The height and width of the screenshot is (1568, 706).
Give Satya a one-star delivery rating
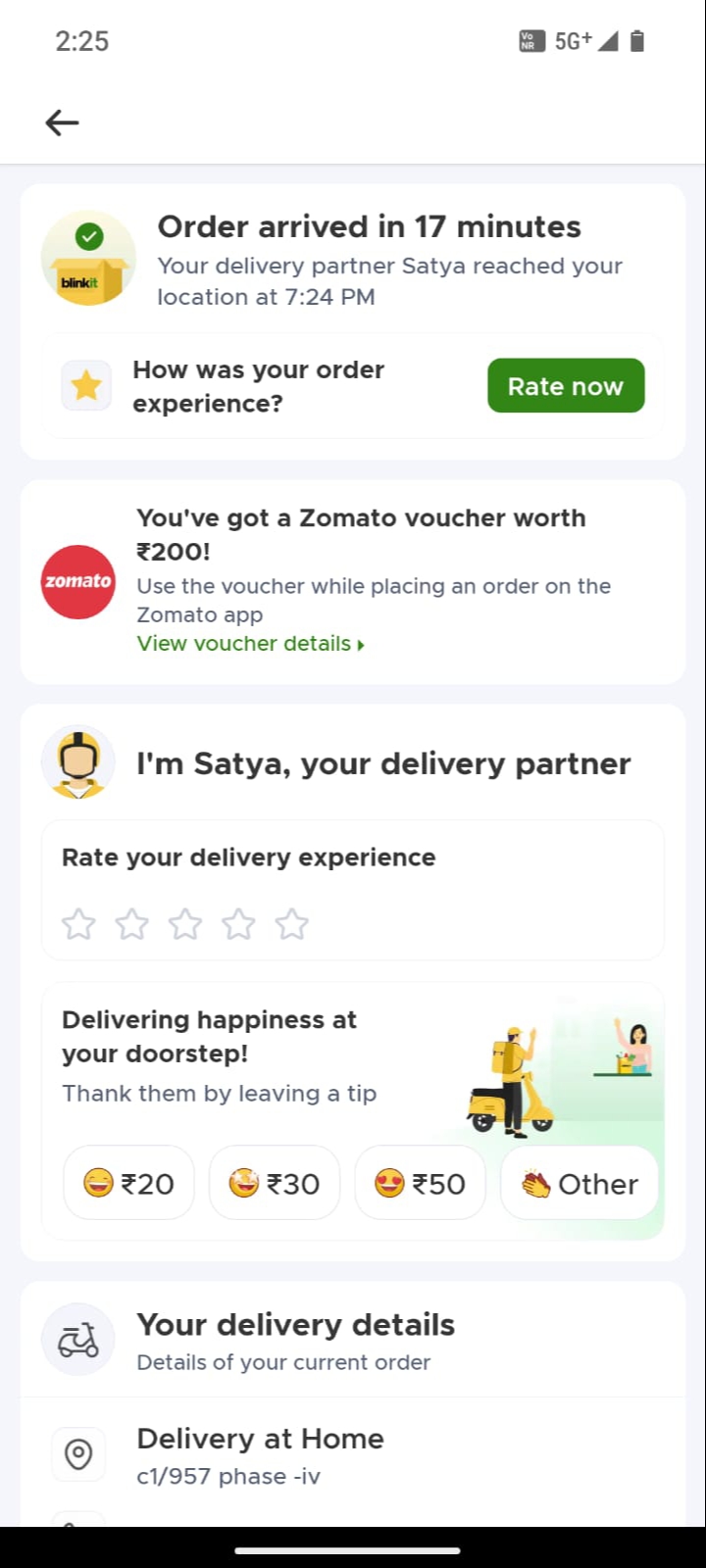pos(78,924)
